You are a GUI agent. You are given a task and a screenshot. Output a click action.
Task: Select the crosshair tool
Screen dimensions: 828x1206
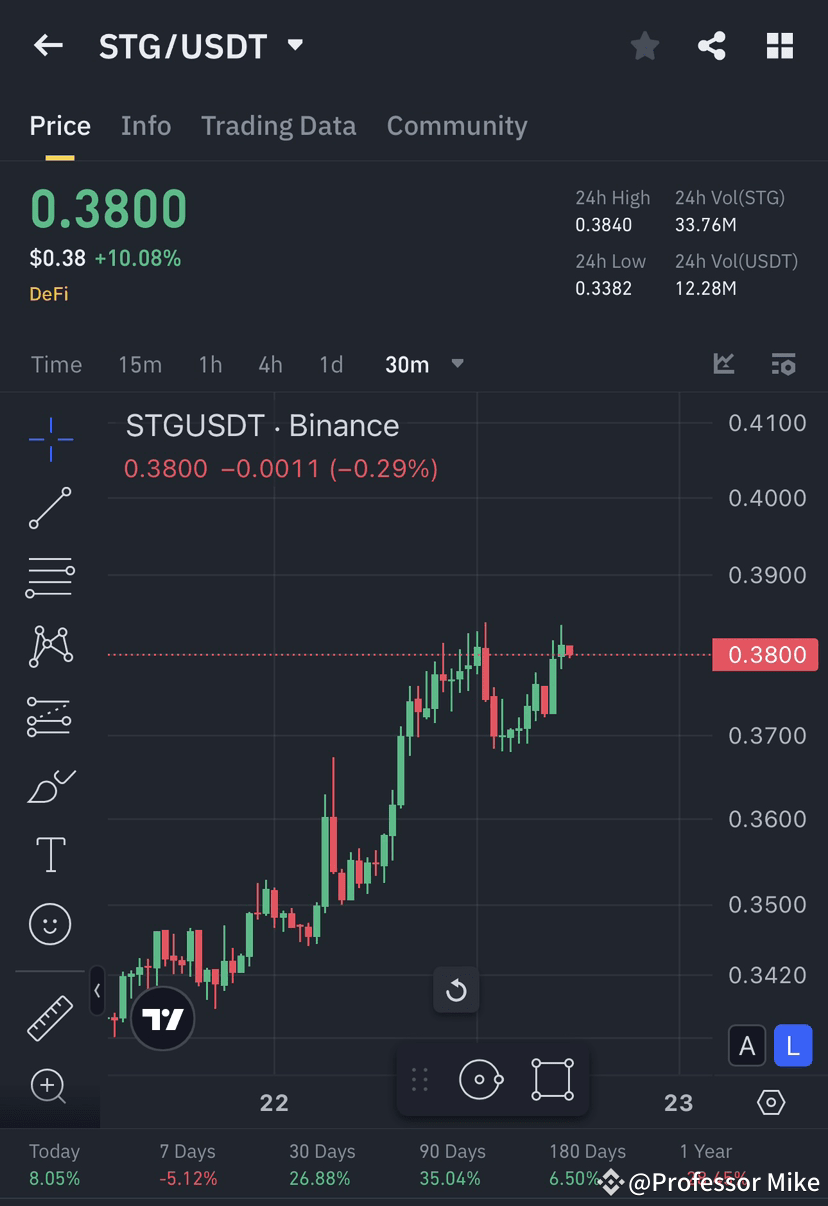coord(50,438)
